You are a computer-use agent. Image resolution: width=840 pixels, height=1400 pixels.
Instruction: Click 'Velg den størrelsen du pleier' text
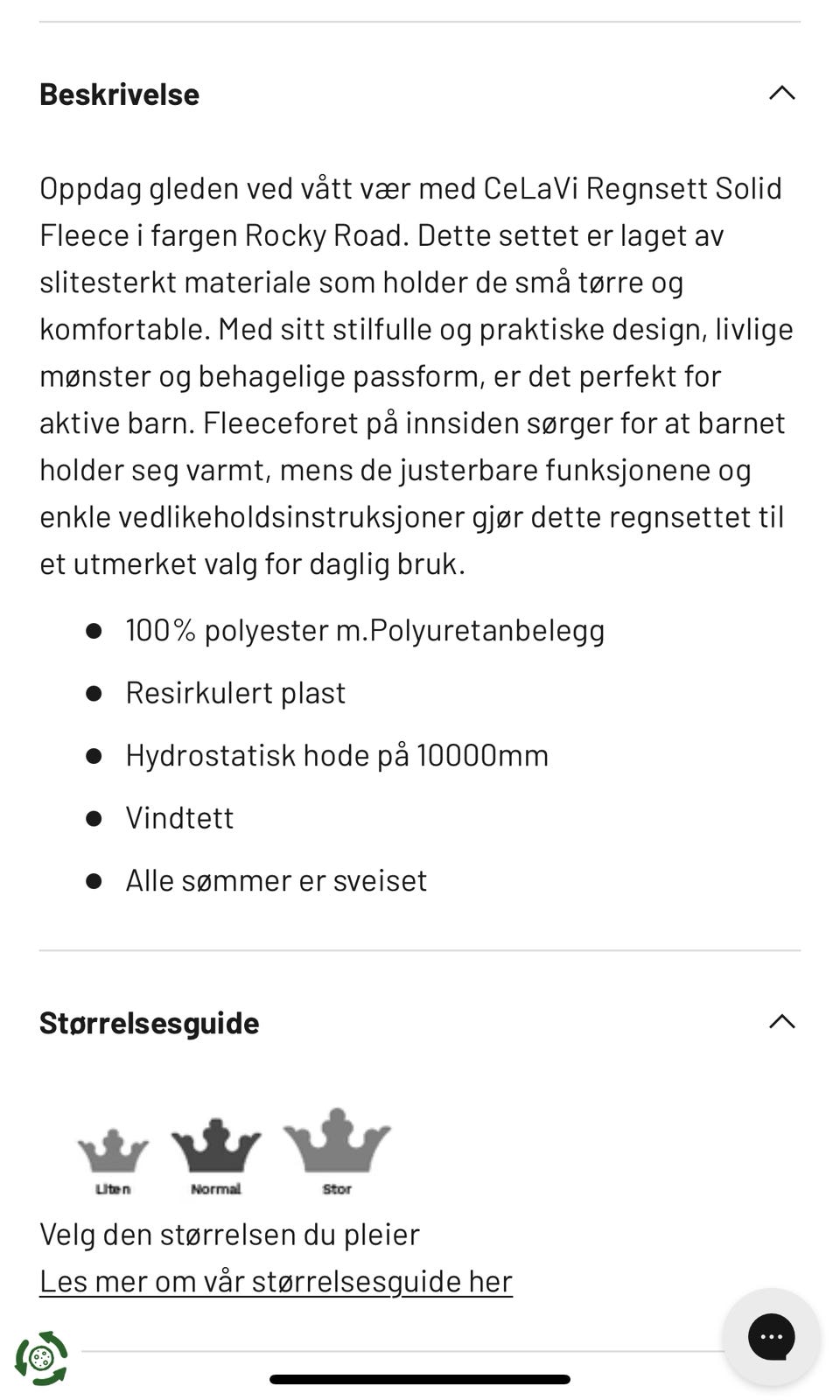(x=228, y=1234)
